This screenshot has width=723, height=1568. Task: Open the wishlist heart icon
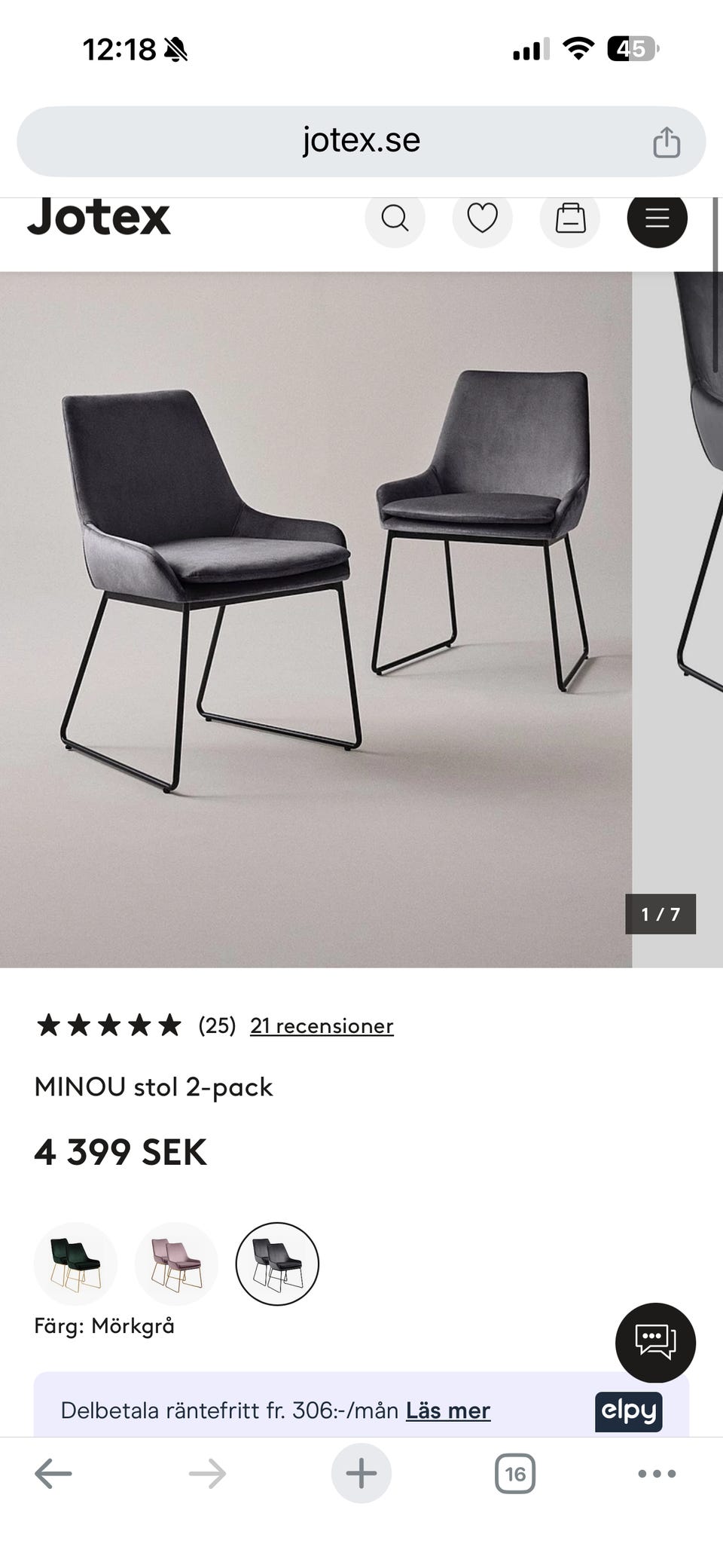click(482, 219)
